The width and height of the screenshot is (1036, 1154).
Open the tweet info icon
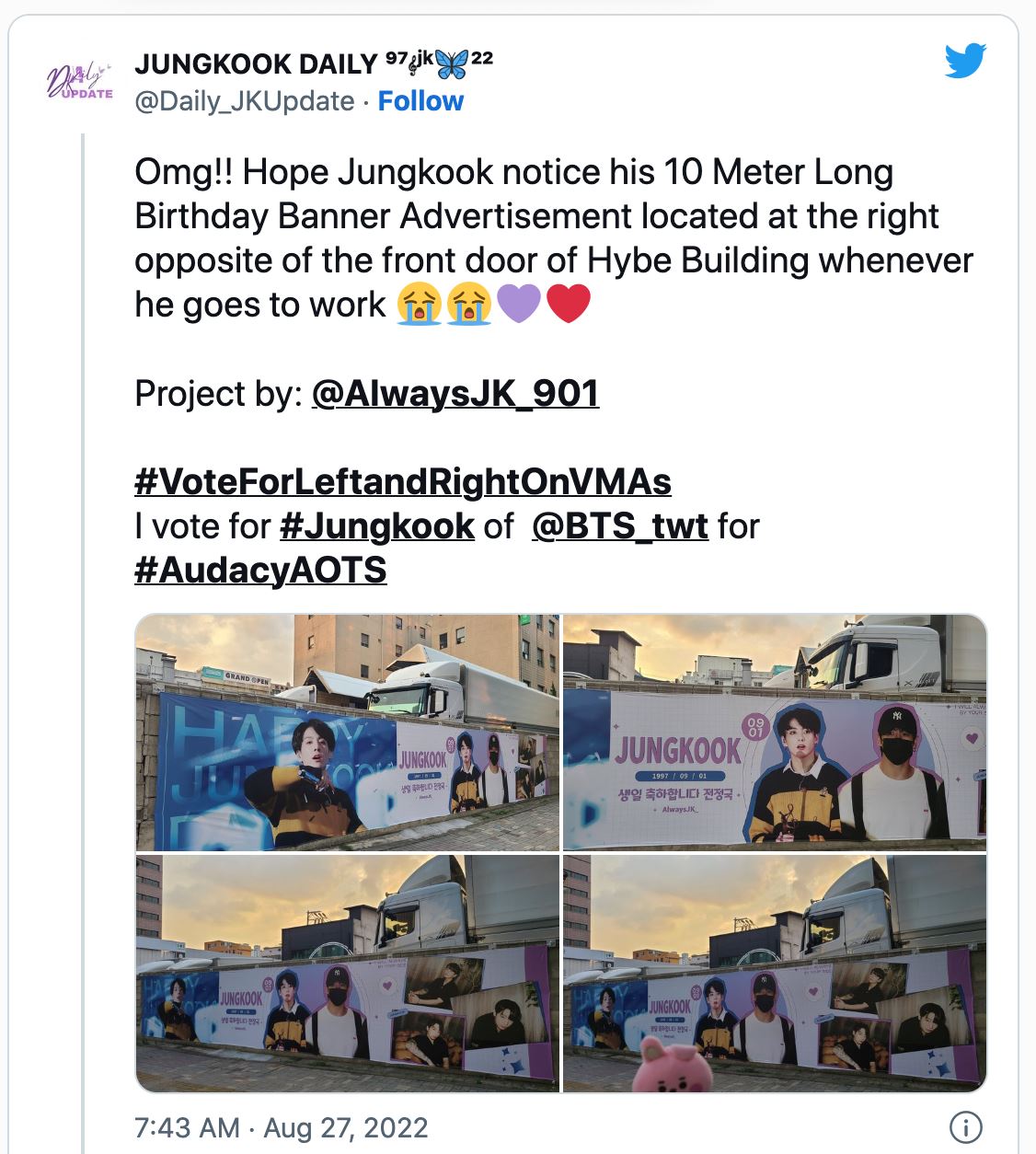coord(965,1127)
